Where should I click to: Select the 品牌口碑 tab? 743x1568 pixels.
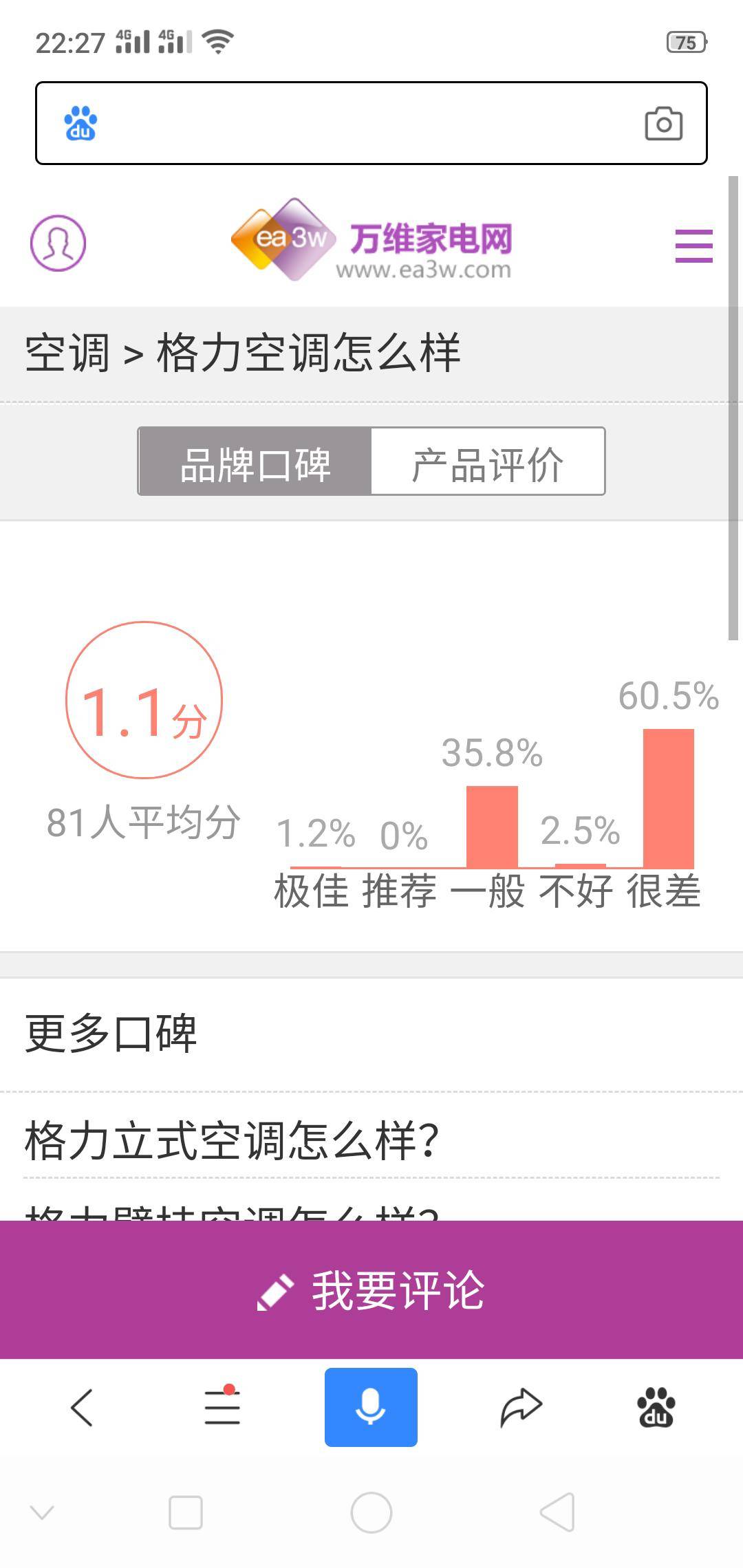click(255, 461)
